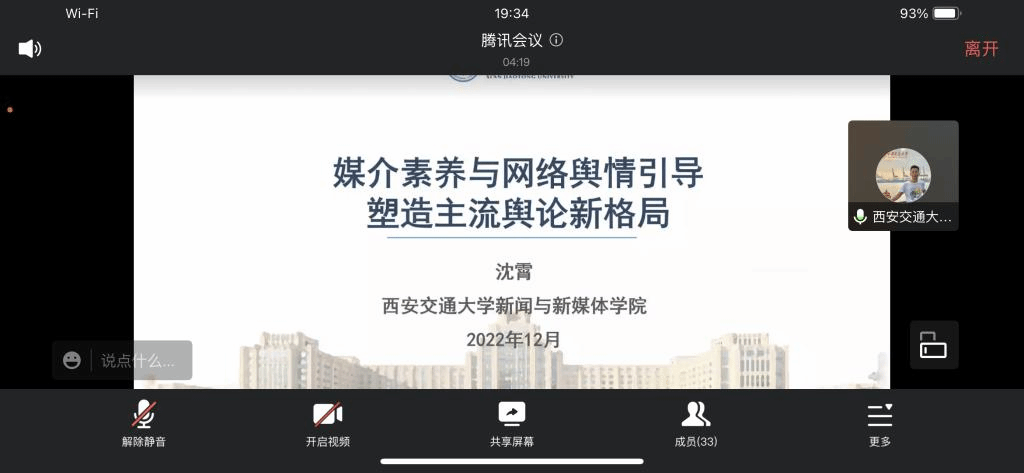Turn on camera with 开启视频

pos(327,423)
